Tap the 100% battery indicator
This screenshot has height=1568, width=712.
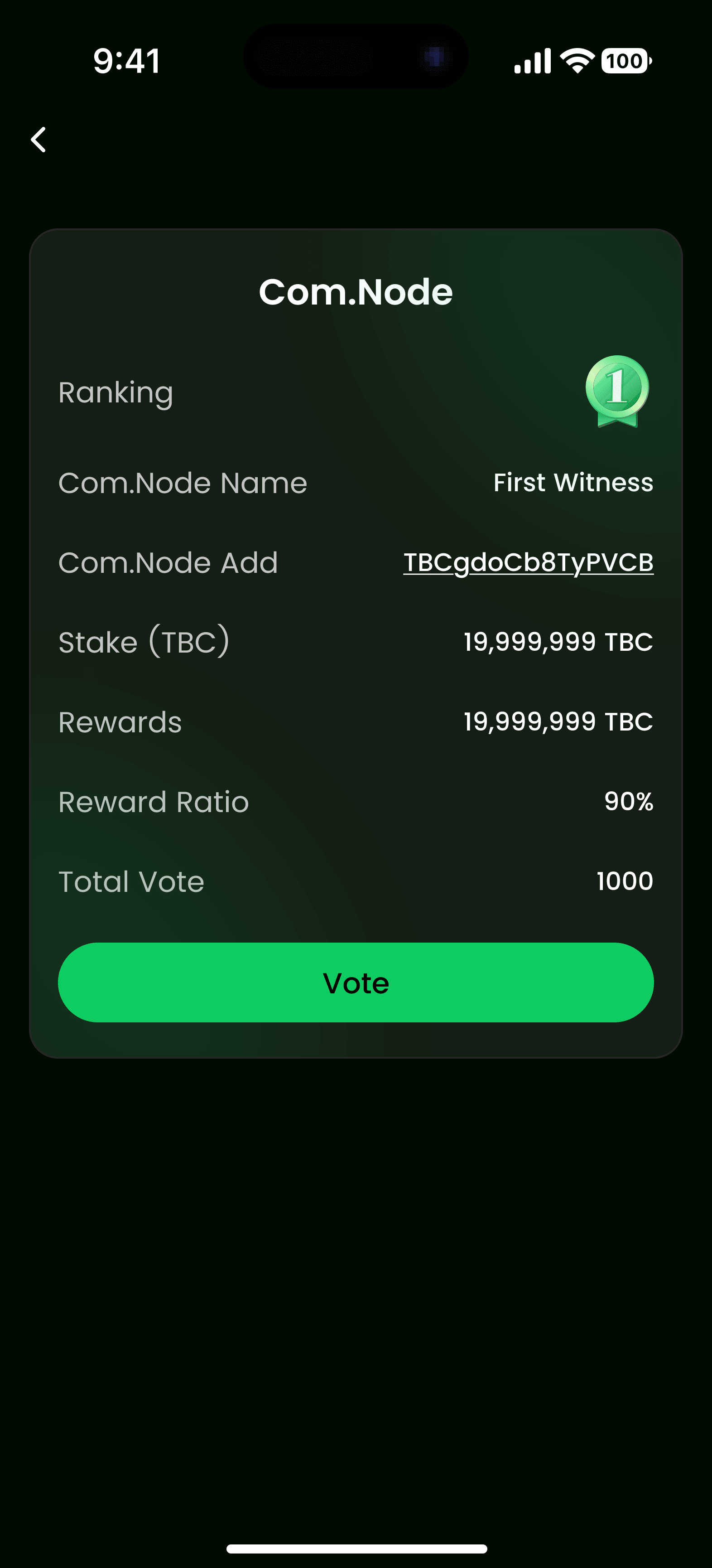pyautogui.click(x=626, y=61)
